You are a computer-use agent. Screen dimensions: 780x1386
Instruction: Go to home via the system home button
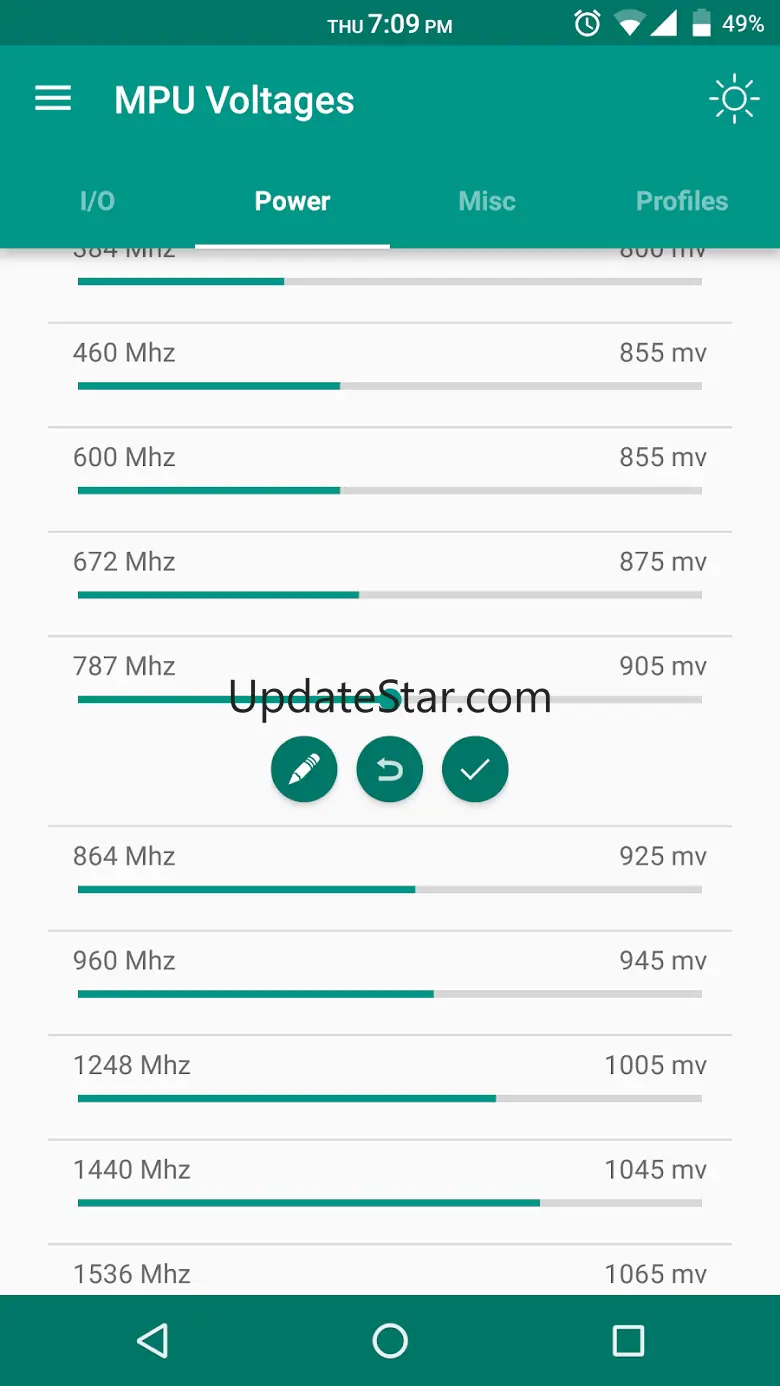pos(390,1341)
